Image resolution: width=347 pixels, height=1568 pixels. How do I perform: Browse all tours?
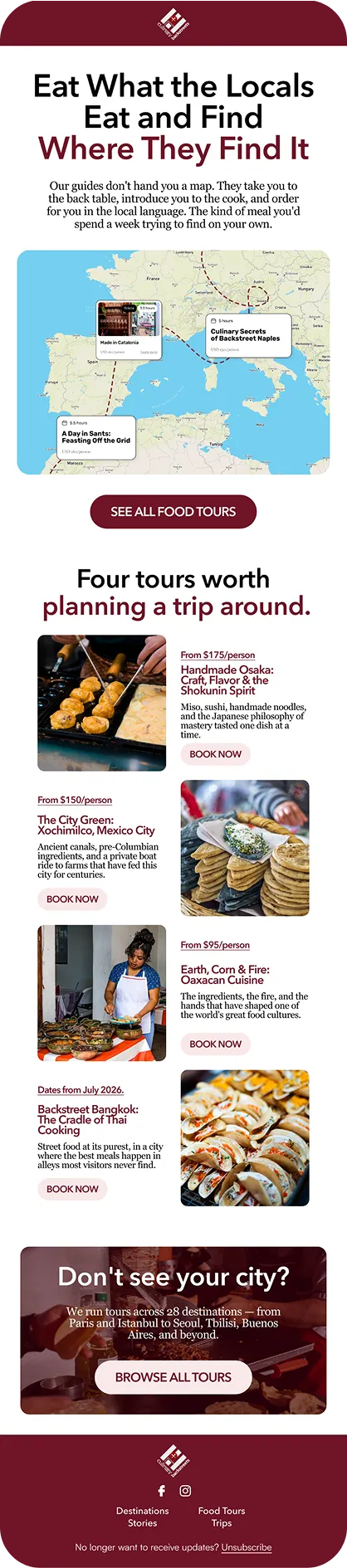click(x=173, y=1377)
